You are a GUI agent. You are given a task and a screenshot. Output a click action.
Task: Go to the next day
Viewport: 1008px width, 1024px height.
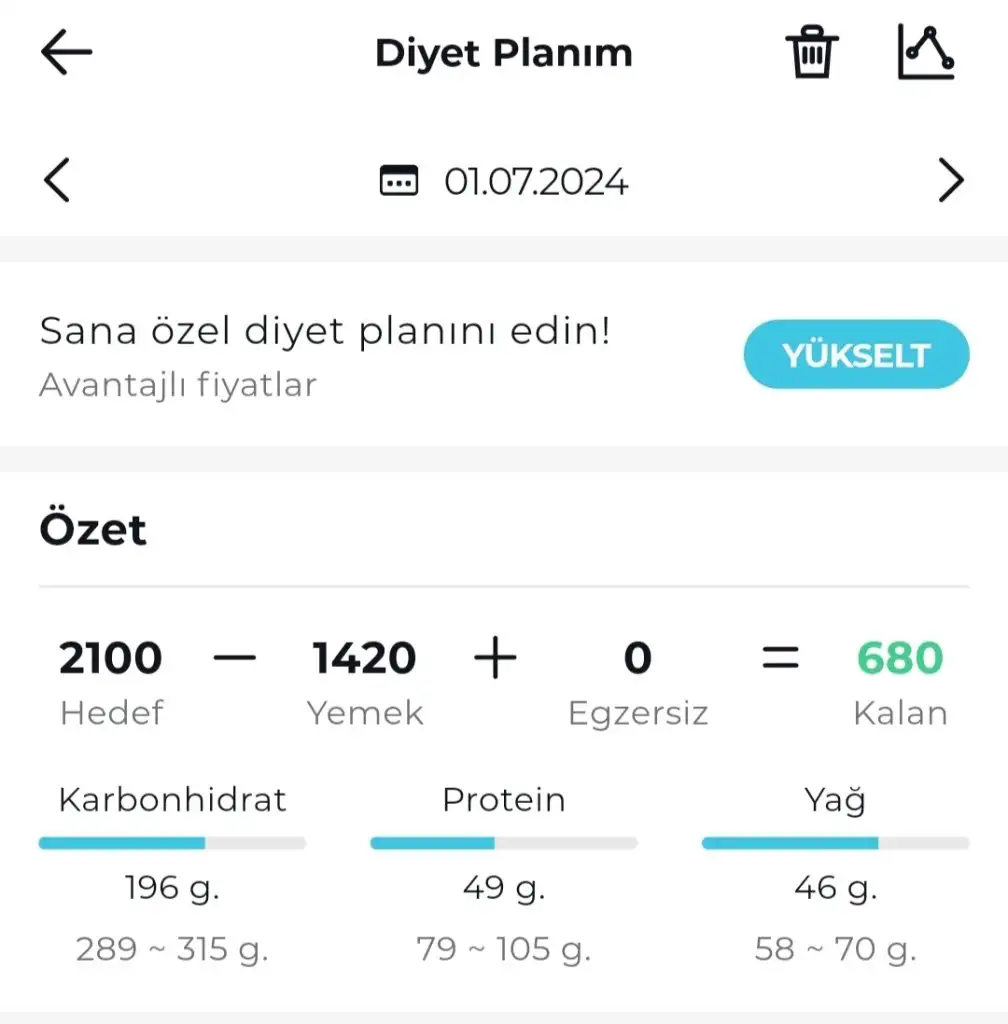tap(951, 182)
